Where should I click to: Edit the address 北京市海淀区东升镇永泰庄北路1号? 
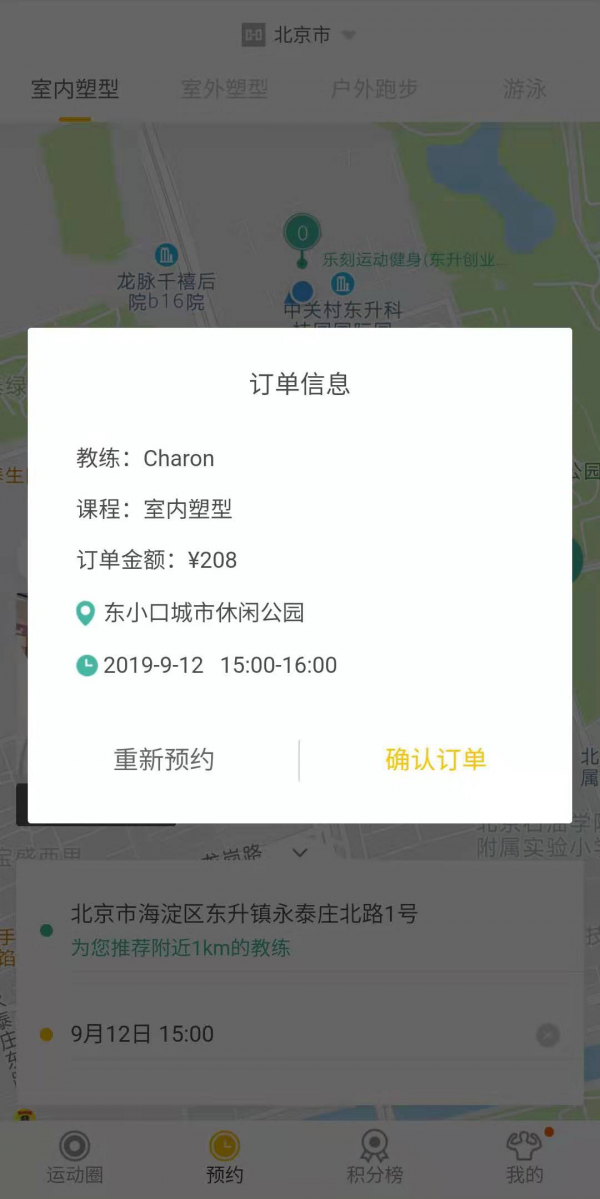click(244, 913)
